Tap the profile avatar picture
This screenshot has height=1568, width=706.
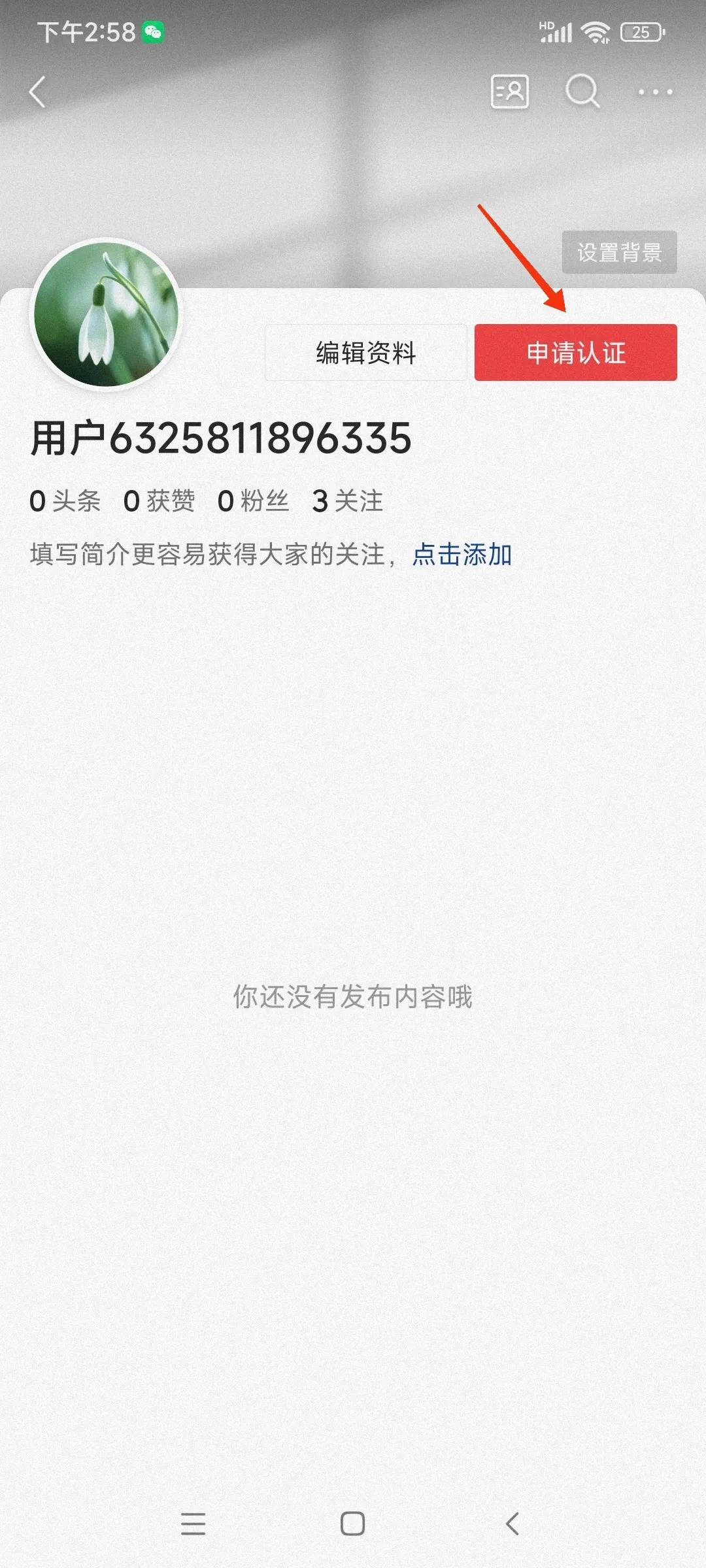(x=110, y=315)
